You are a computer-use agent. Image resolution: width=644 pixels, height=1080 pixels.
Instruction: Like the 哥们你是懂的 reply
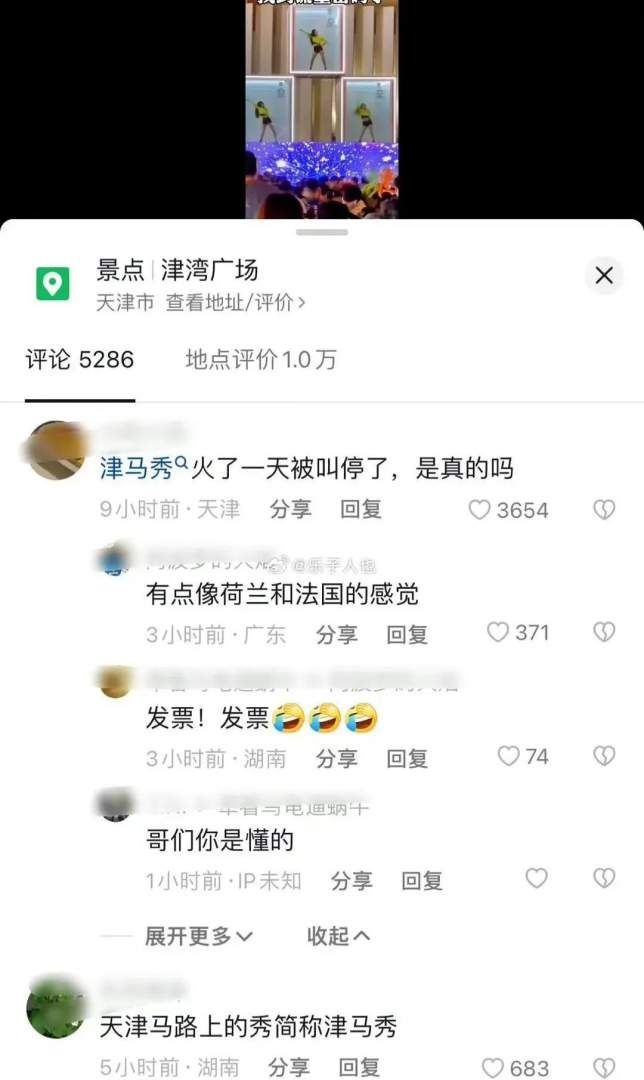tap(537, 878)
